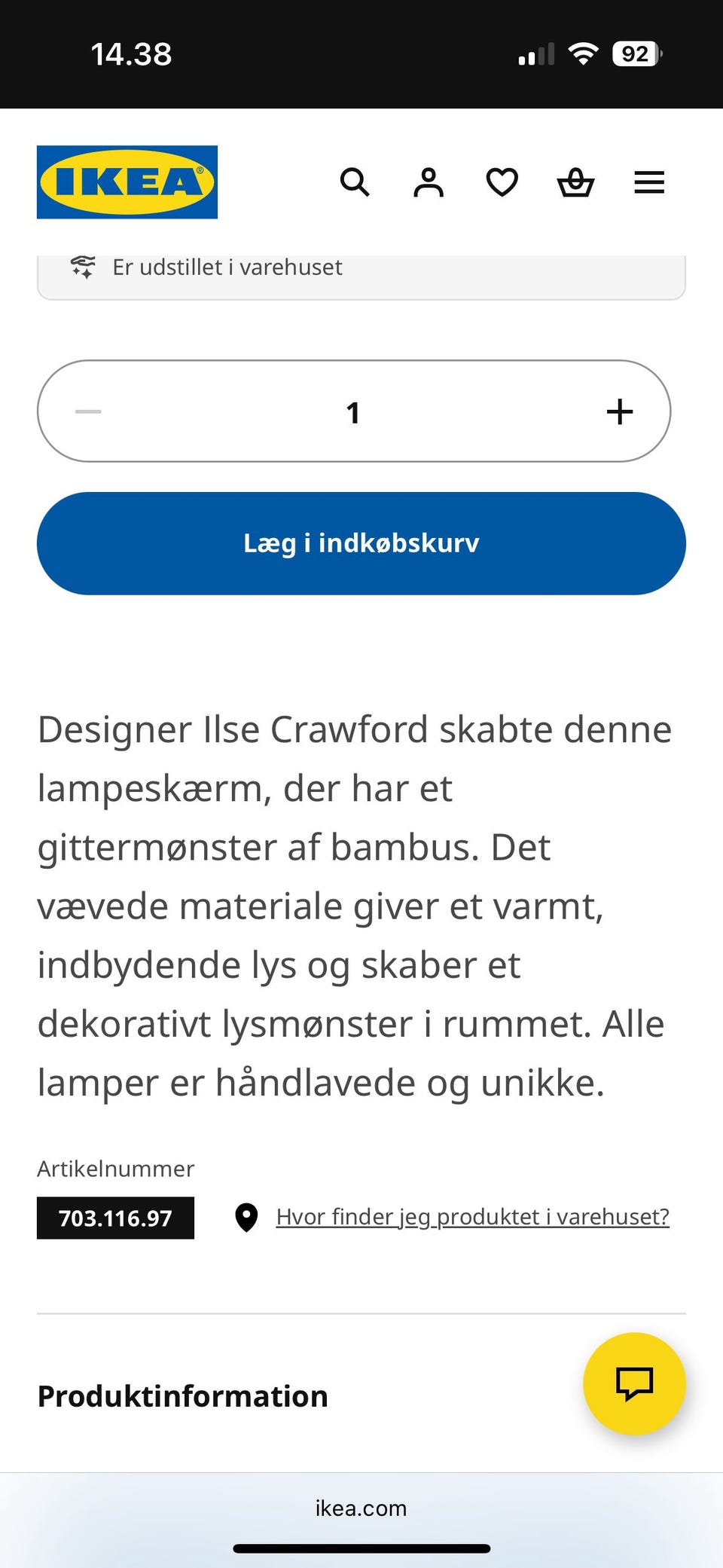Expand the Produktinformation section
723x1568 pixels.
pyautogui.click(x=182, y=1396)
